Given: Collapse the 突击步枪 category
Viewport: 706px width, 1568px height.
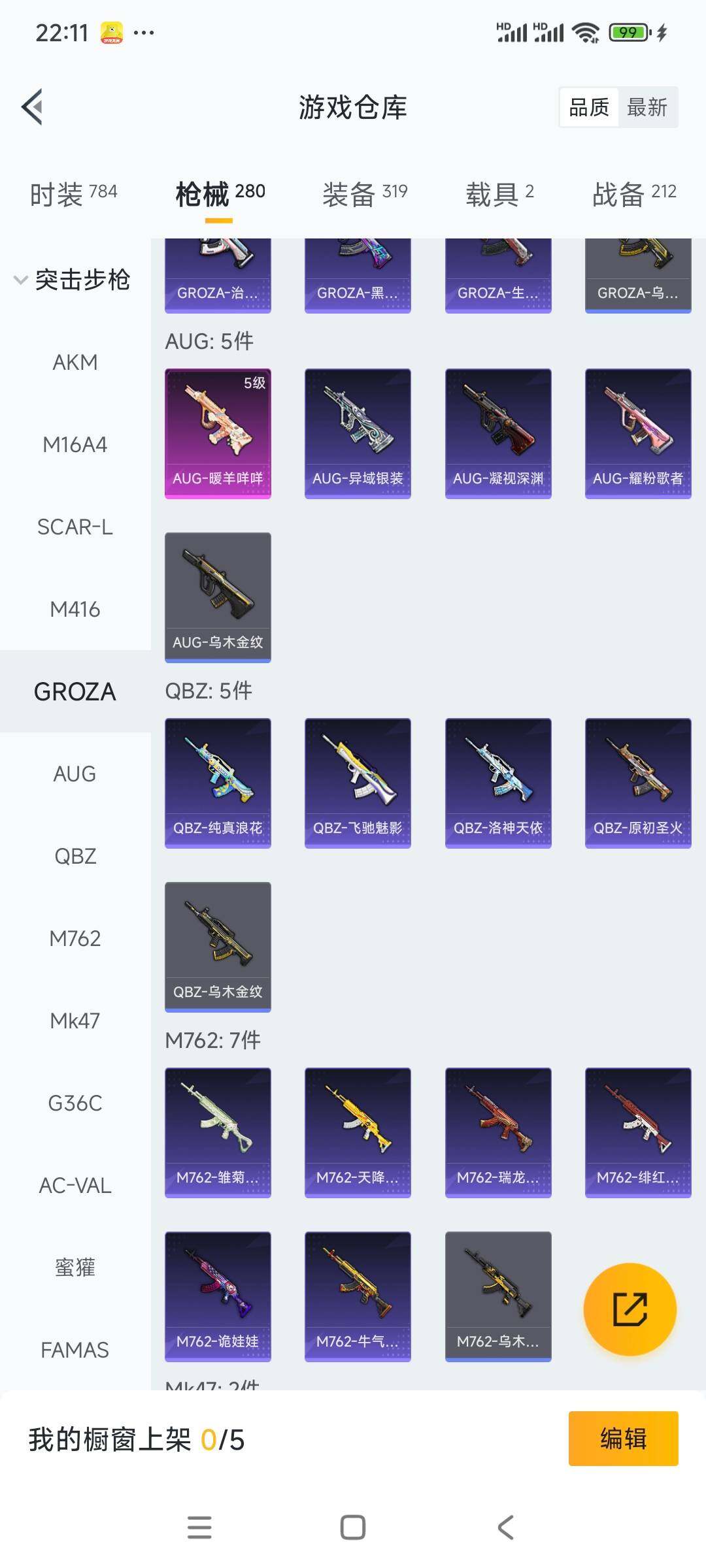Looking at the screenshot, I should [x=72, y=280].
